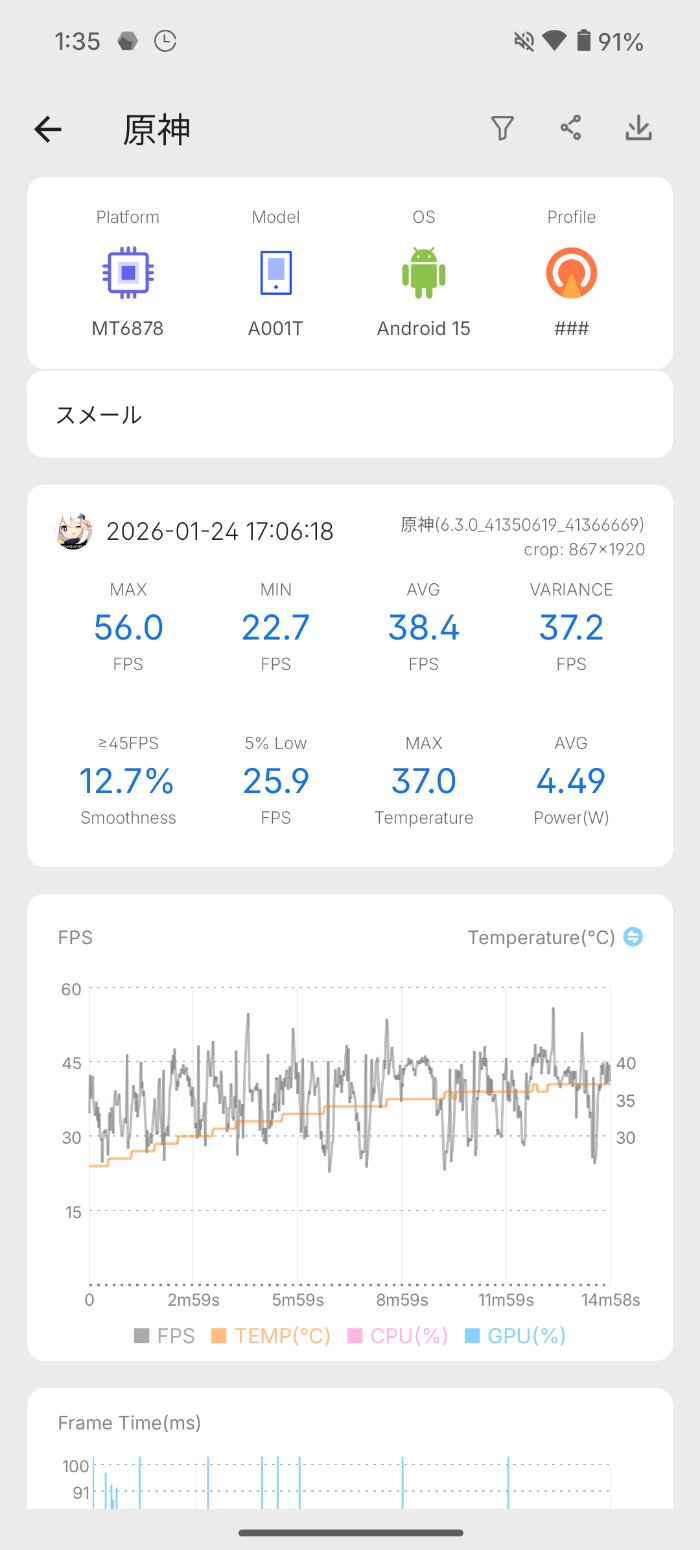Screen dimensions: 700x1550
Task: Toggle the FPS series in the chart legend
Action: 164,1336
